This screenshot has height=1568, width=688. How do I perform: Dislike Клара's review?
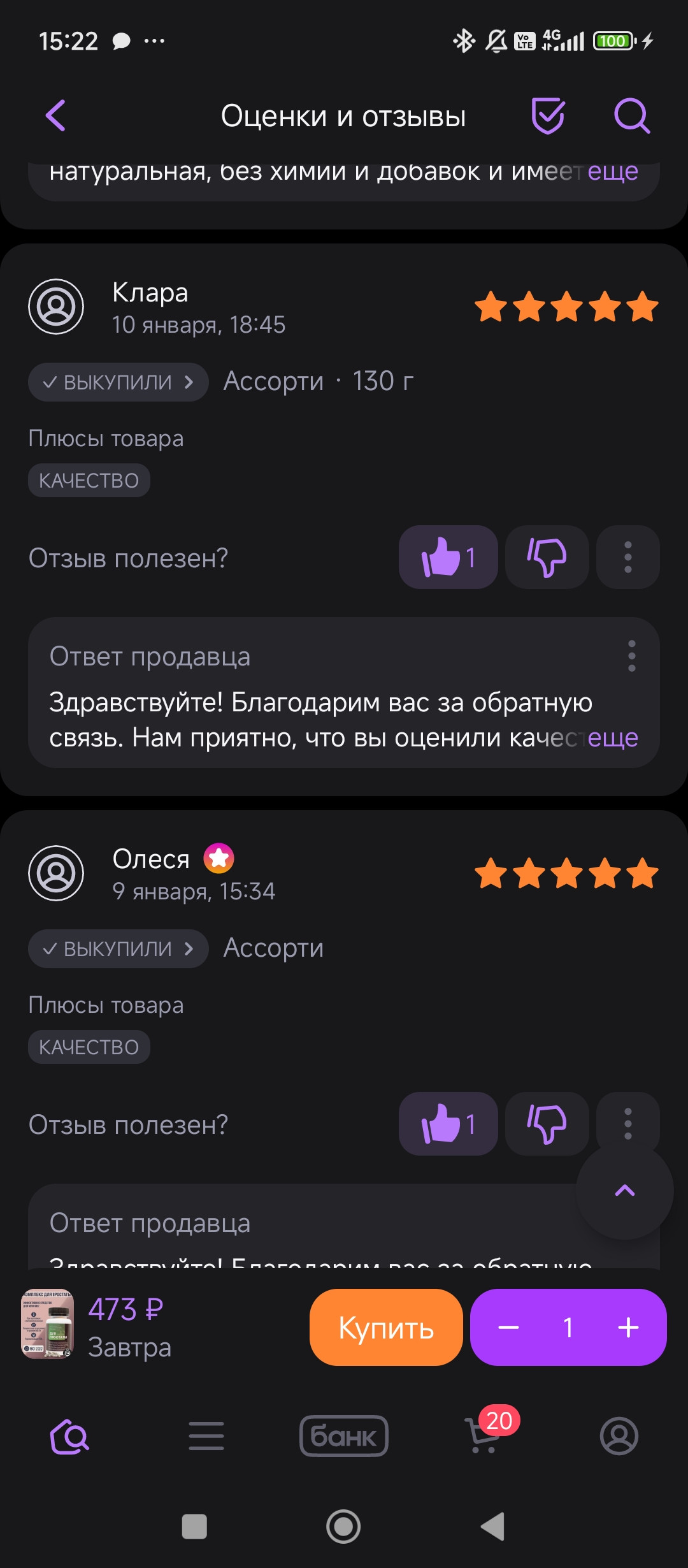click(x=547, y=557)
